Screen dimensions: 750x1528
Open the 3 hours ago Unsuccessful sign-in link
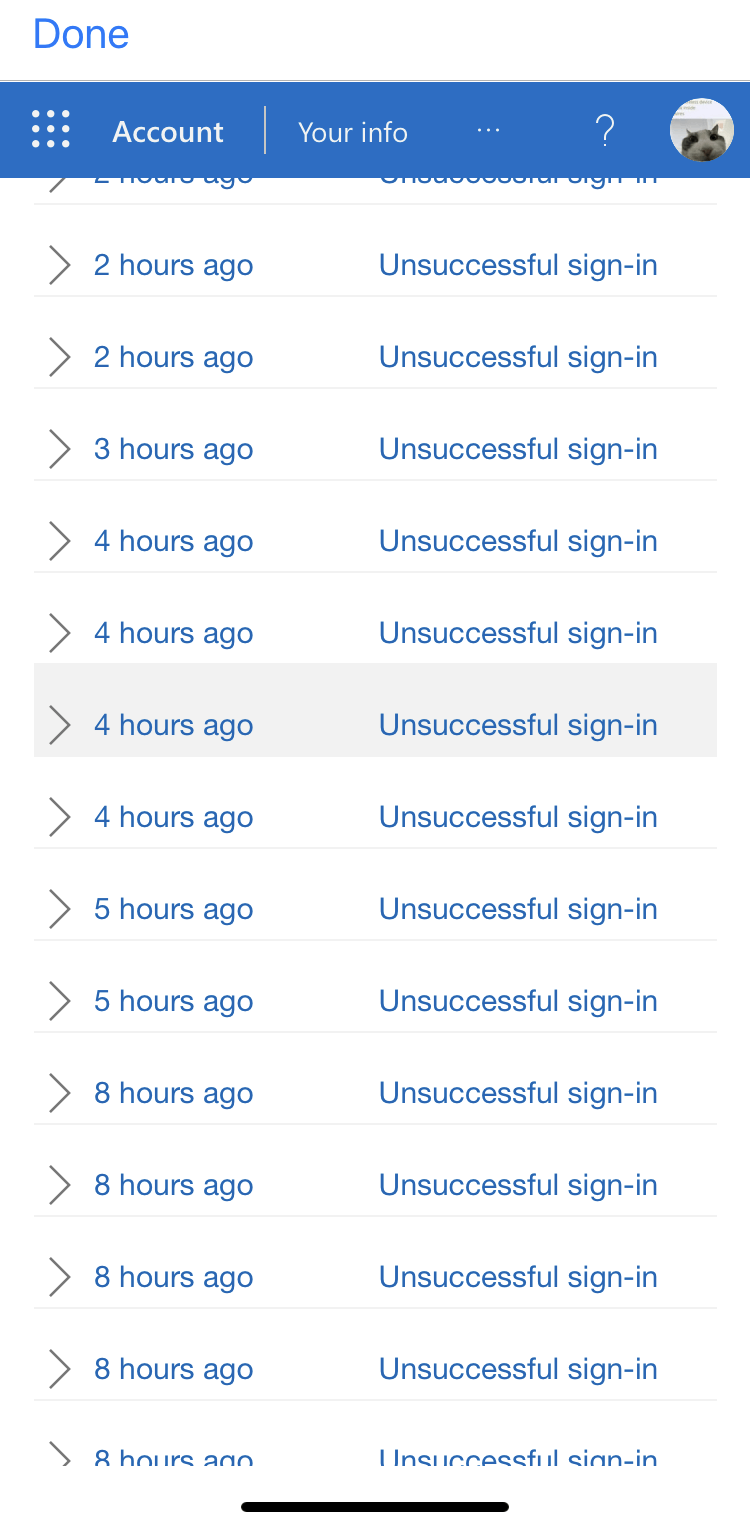coord(517,449)
